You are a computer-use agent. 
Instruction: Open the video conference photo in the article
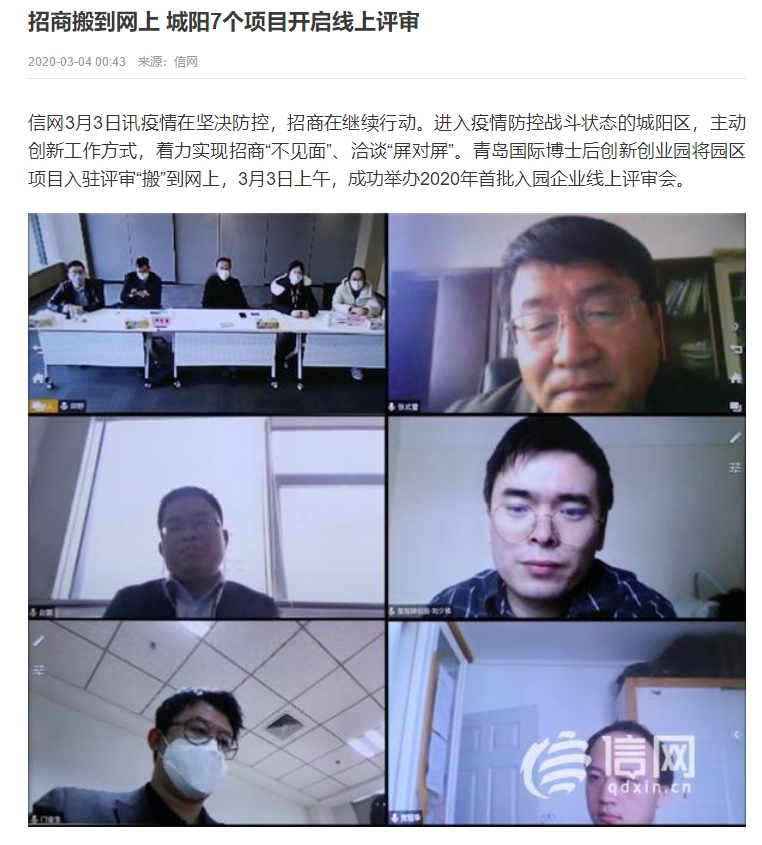[x=386, y=518]
